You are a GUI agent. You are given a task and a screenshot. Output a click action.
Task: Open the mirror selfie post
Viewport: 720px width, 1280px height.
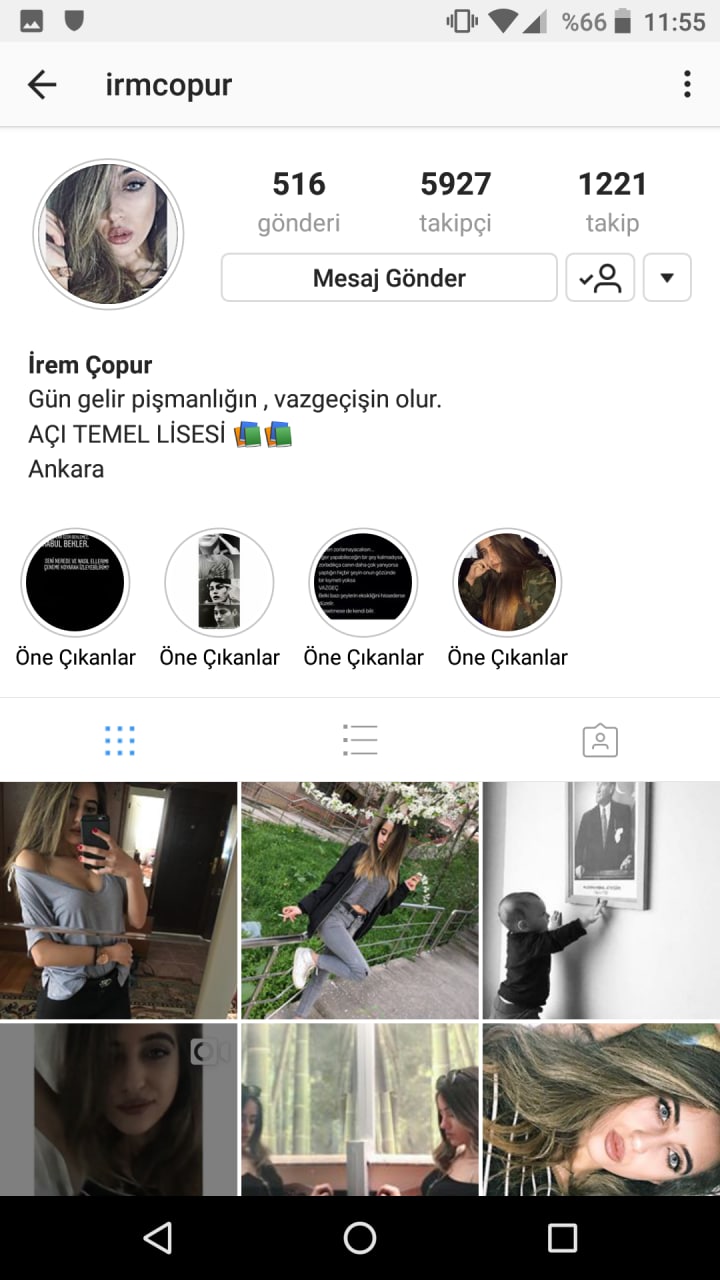[x=118, y=900]
